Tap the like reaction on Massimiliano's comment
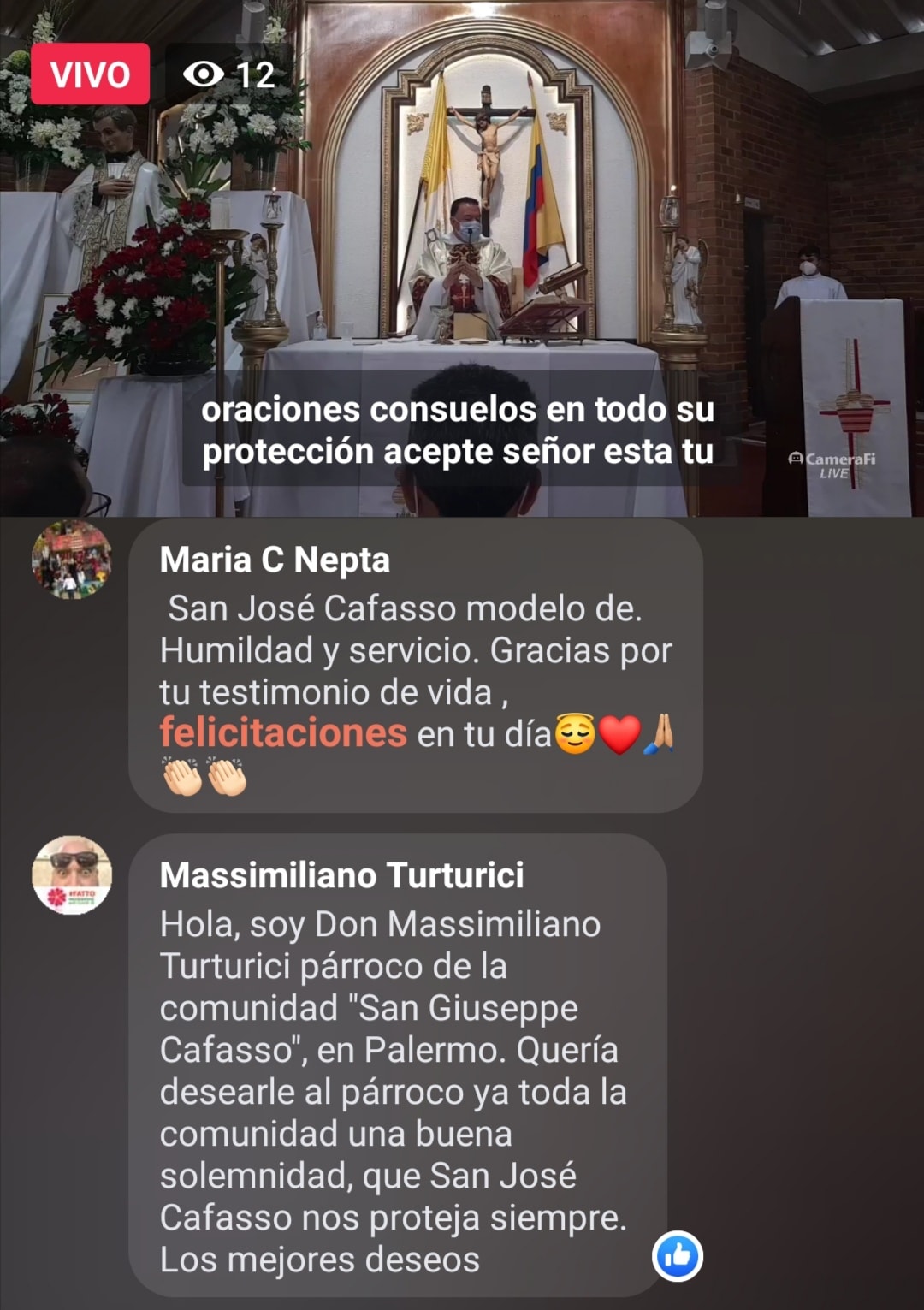The image size is (924, 1310). 677,1256
